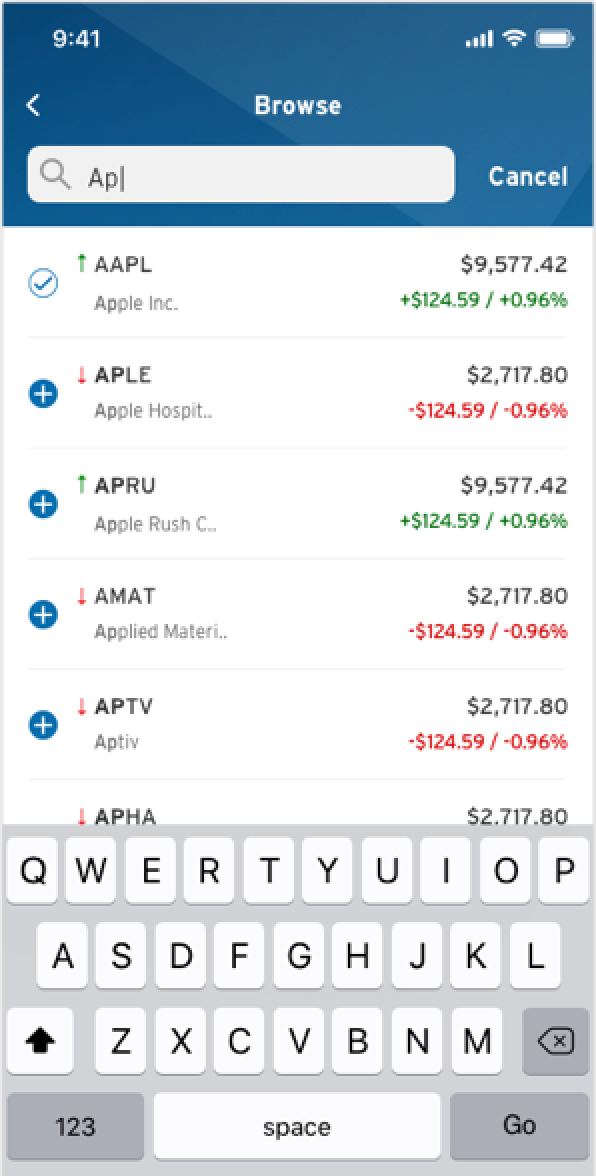Open the AAPL Apple Inc. row
This screenshot has width=596, height=1176.
click(x=298, y=283)
